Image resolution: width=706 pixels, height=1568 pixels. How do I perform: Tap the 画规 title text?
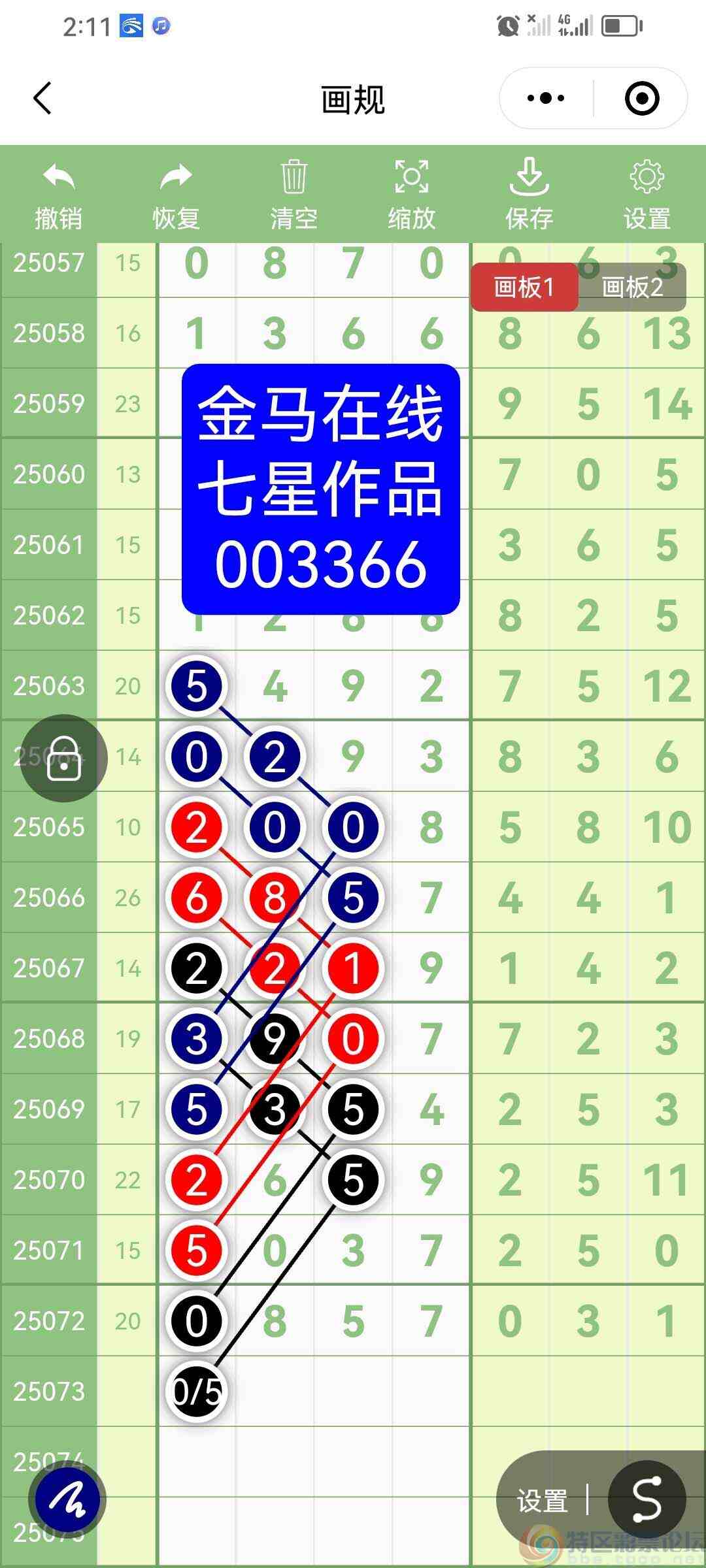click(x=352, y=99)
